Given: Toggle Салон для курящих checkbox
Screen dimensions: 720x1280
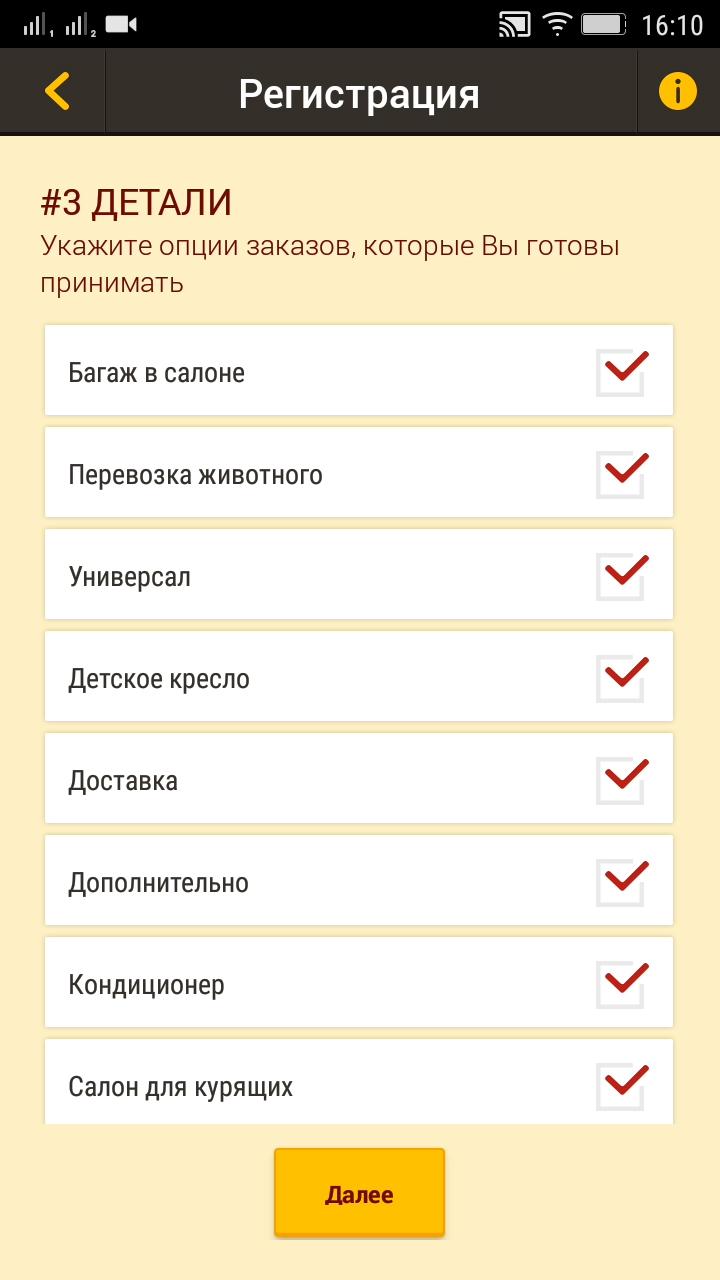Looking at the screenshot, I should (x=621, y=1086).
